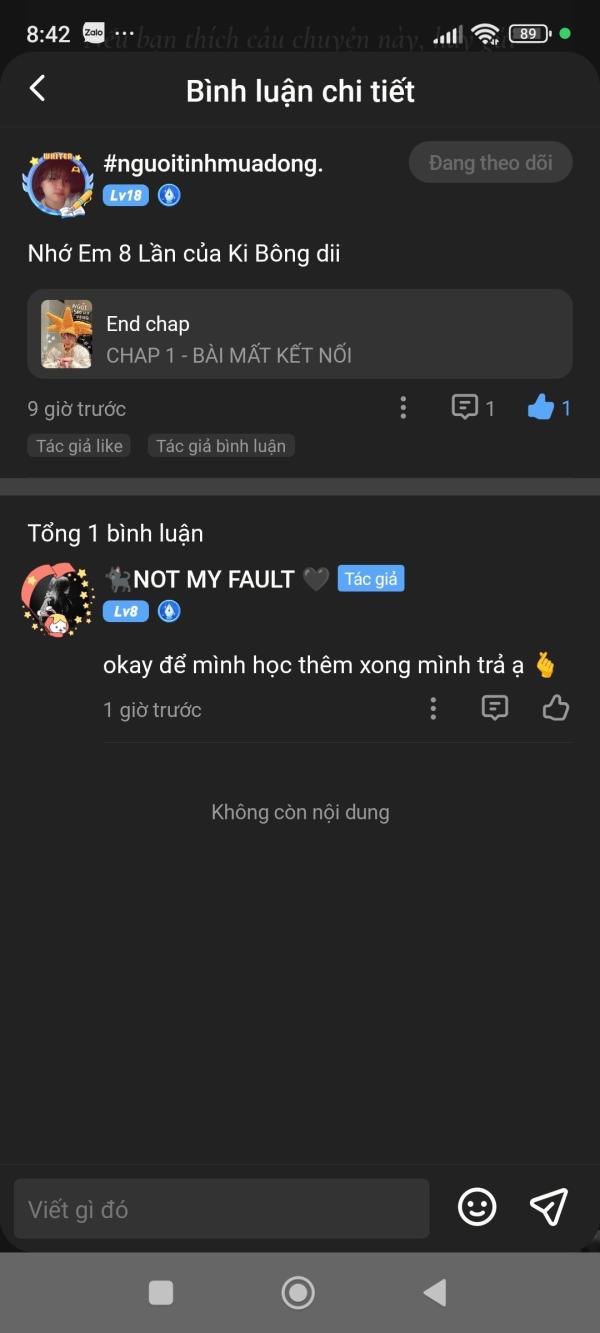Open the End chap CHAP 1 card

(x=300, y=334)
